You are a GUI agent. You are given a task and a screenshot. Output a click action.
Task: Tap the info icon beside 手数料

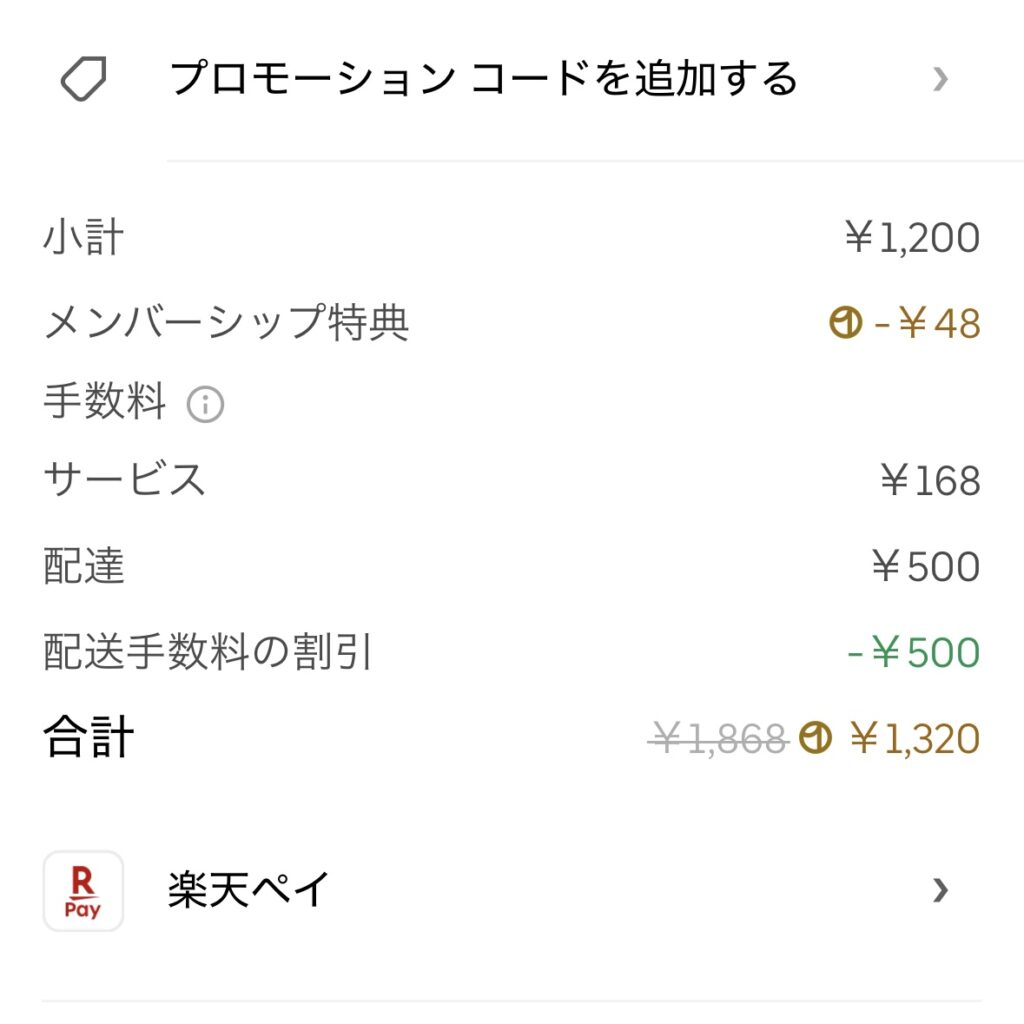coord(206,404)
